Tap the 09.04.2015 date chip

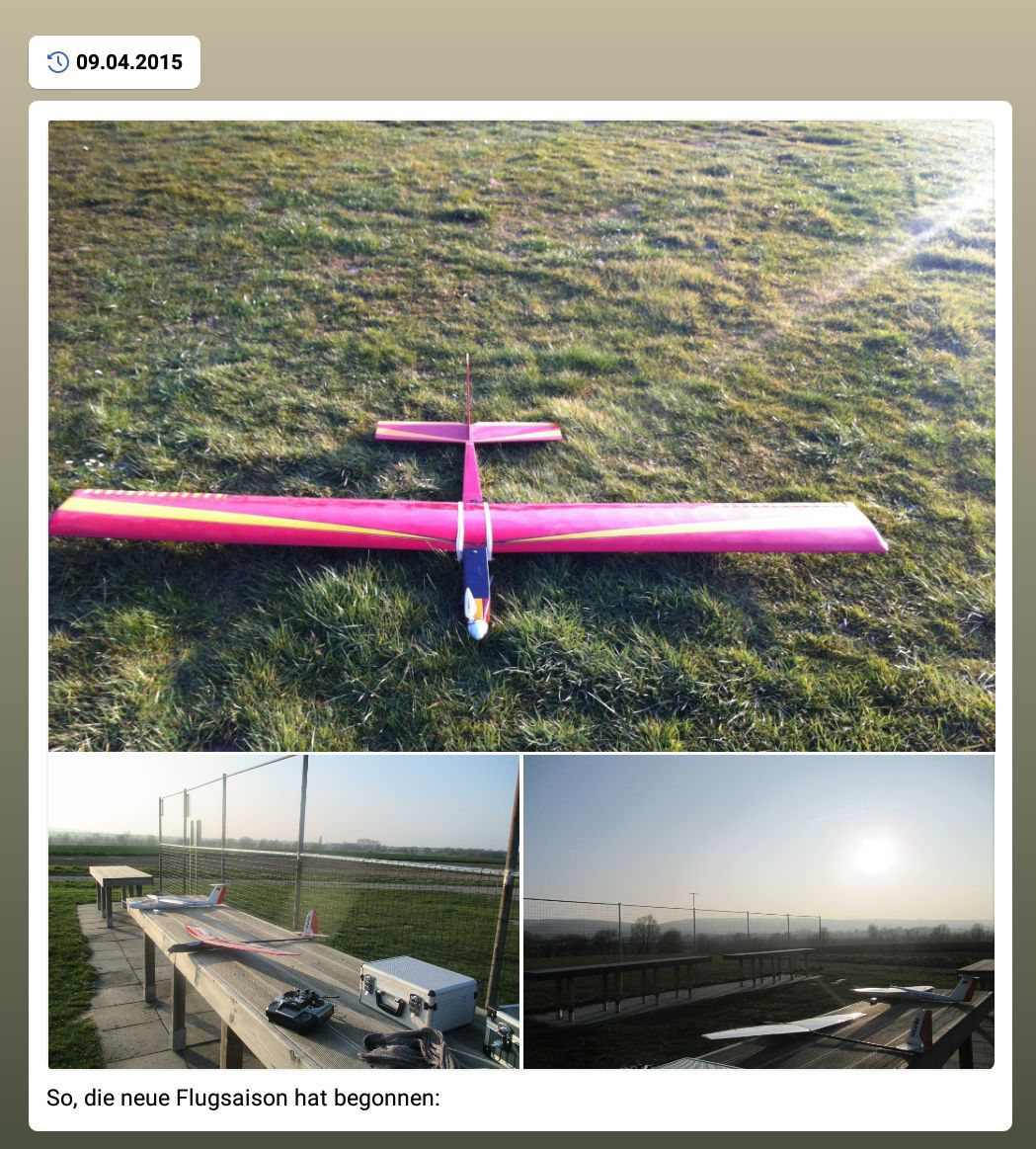click(x=115, y=62)
